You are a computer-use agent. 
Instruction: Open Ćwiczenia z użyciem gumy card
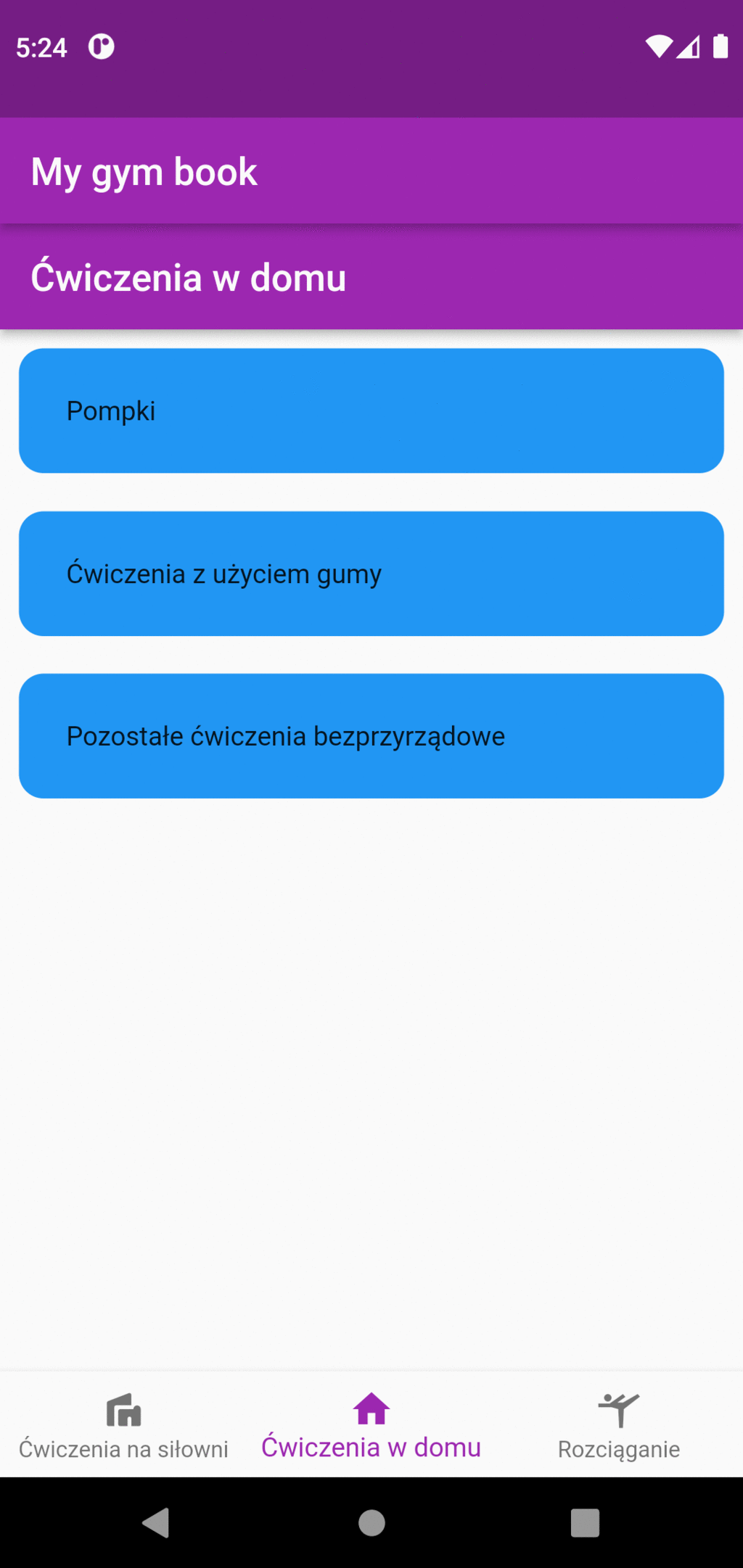(x=371, y=574)
